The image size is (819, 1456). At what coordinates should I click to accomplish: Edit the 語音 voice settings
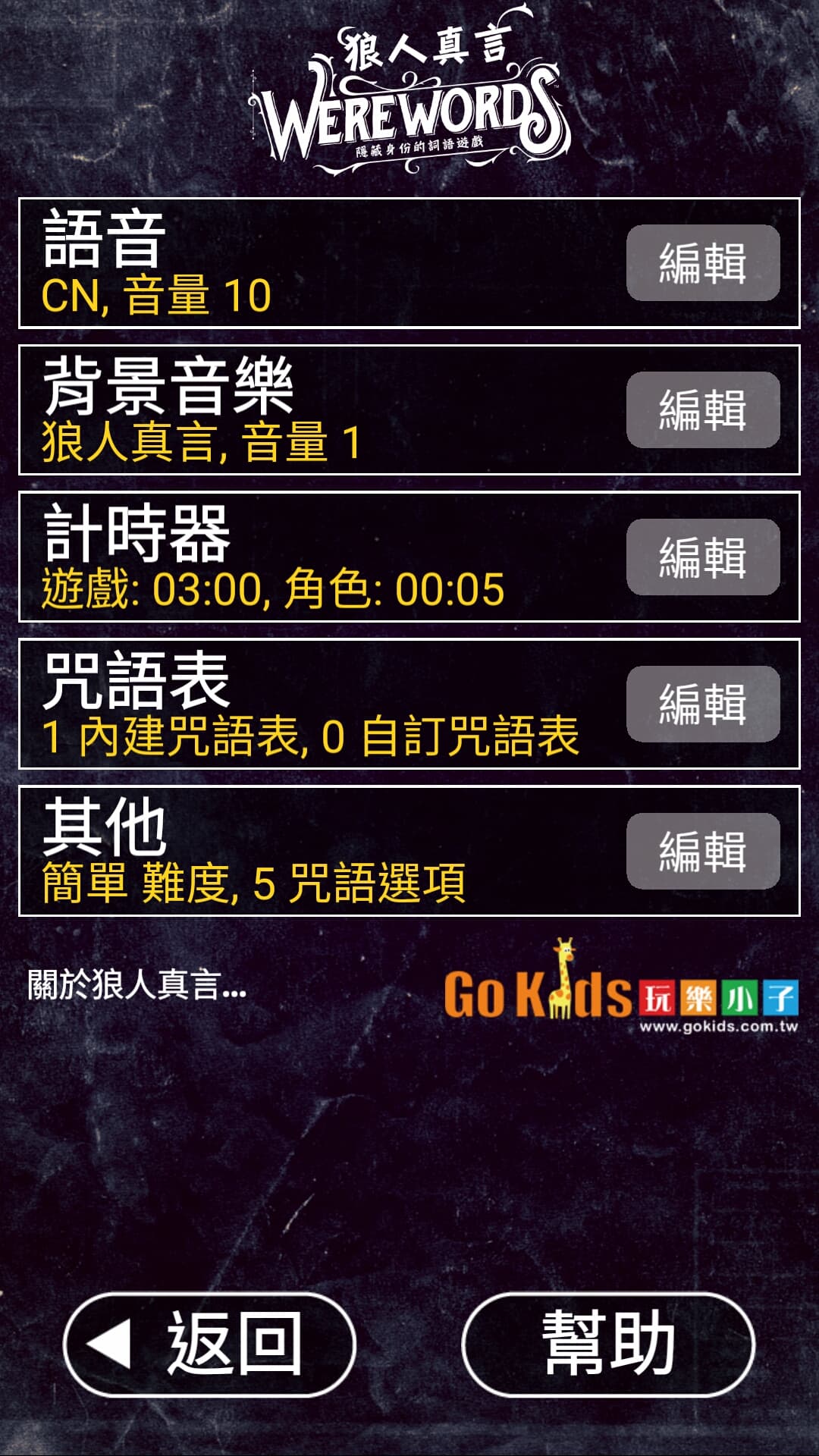(x=703, y=262)
